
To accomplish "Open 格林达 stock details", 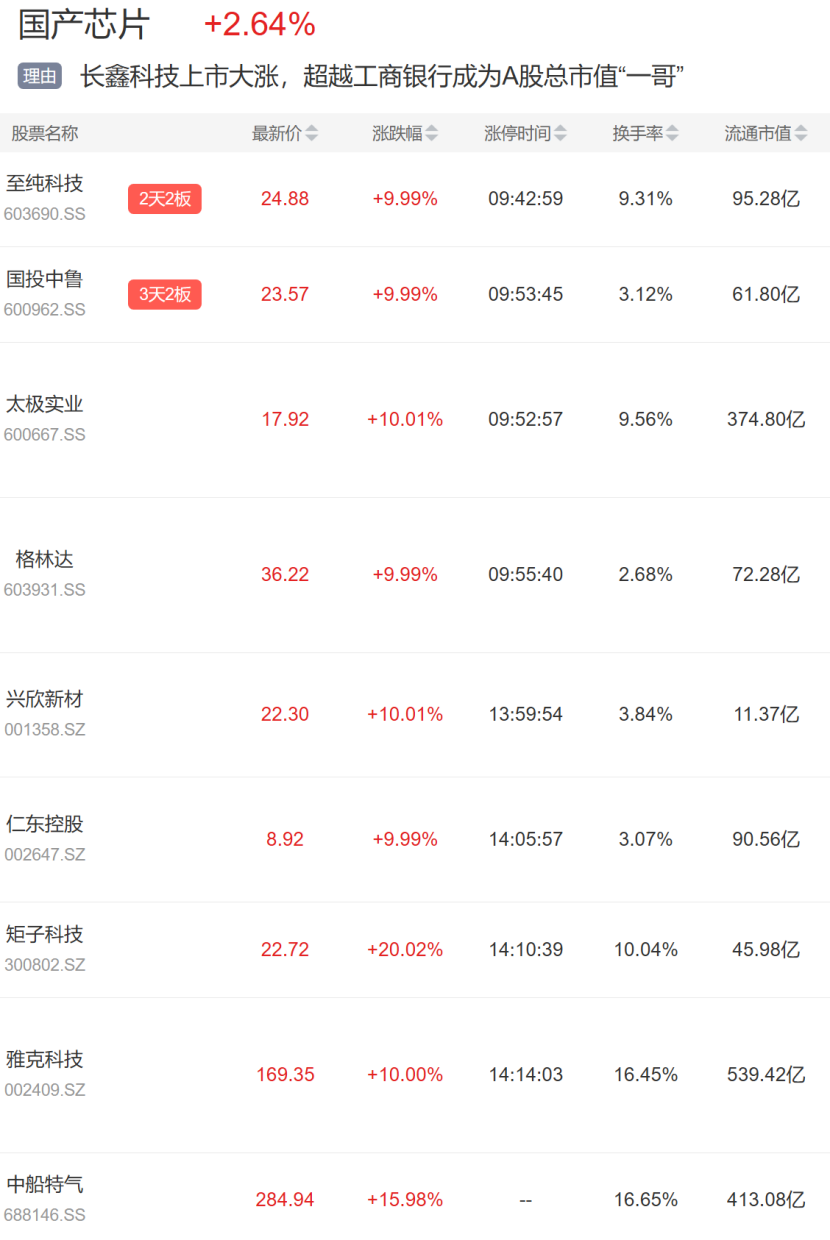I will tap(415, 575).
